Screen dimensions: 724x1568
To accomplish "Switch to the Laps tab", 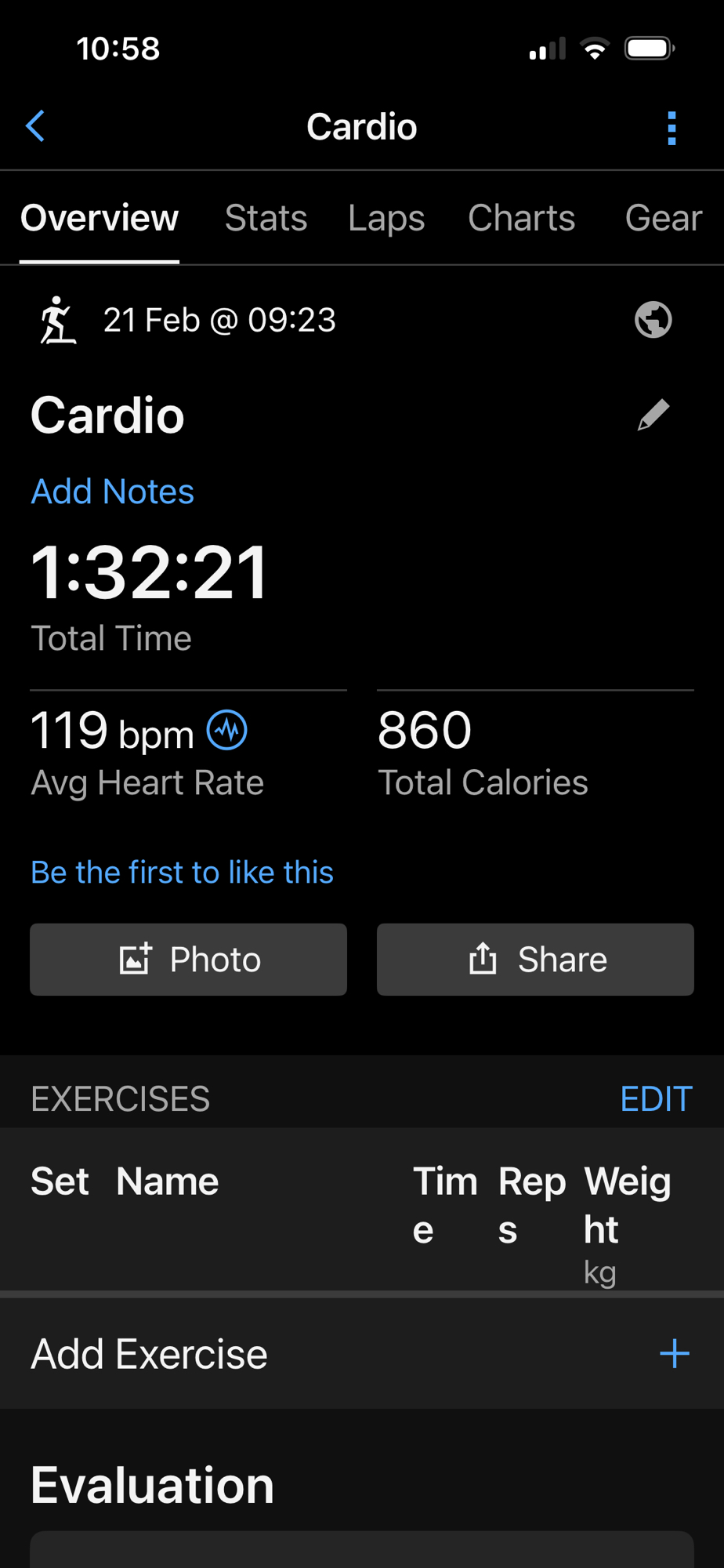I will tap(386, 218).
